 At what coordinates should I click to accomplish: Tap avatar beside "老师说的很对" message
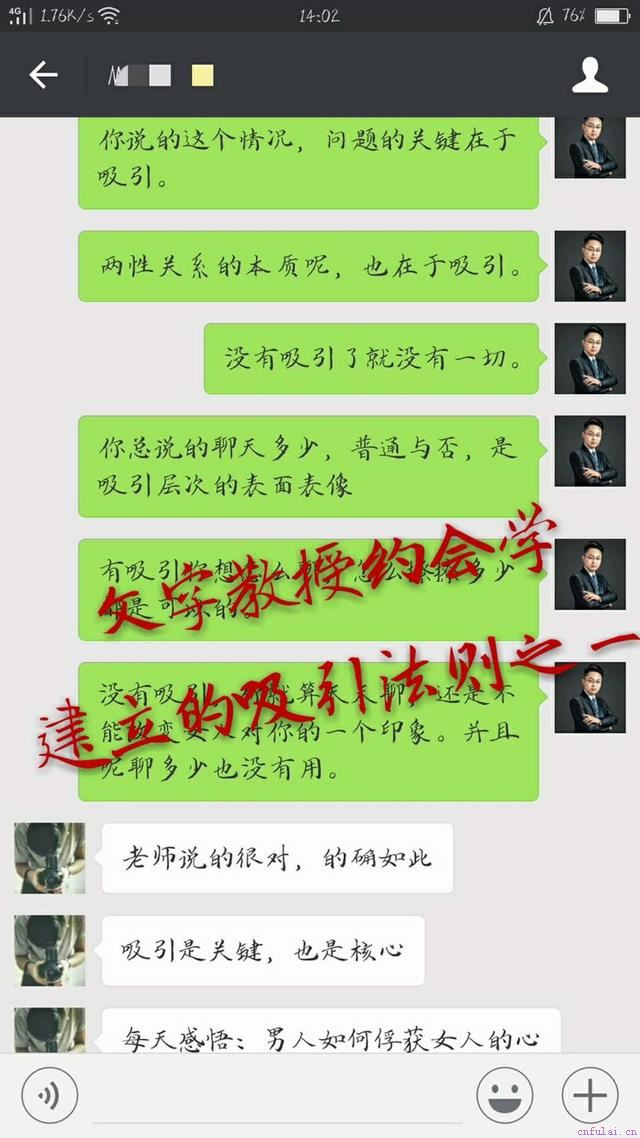(49, 858)
